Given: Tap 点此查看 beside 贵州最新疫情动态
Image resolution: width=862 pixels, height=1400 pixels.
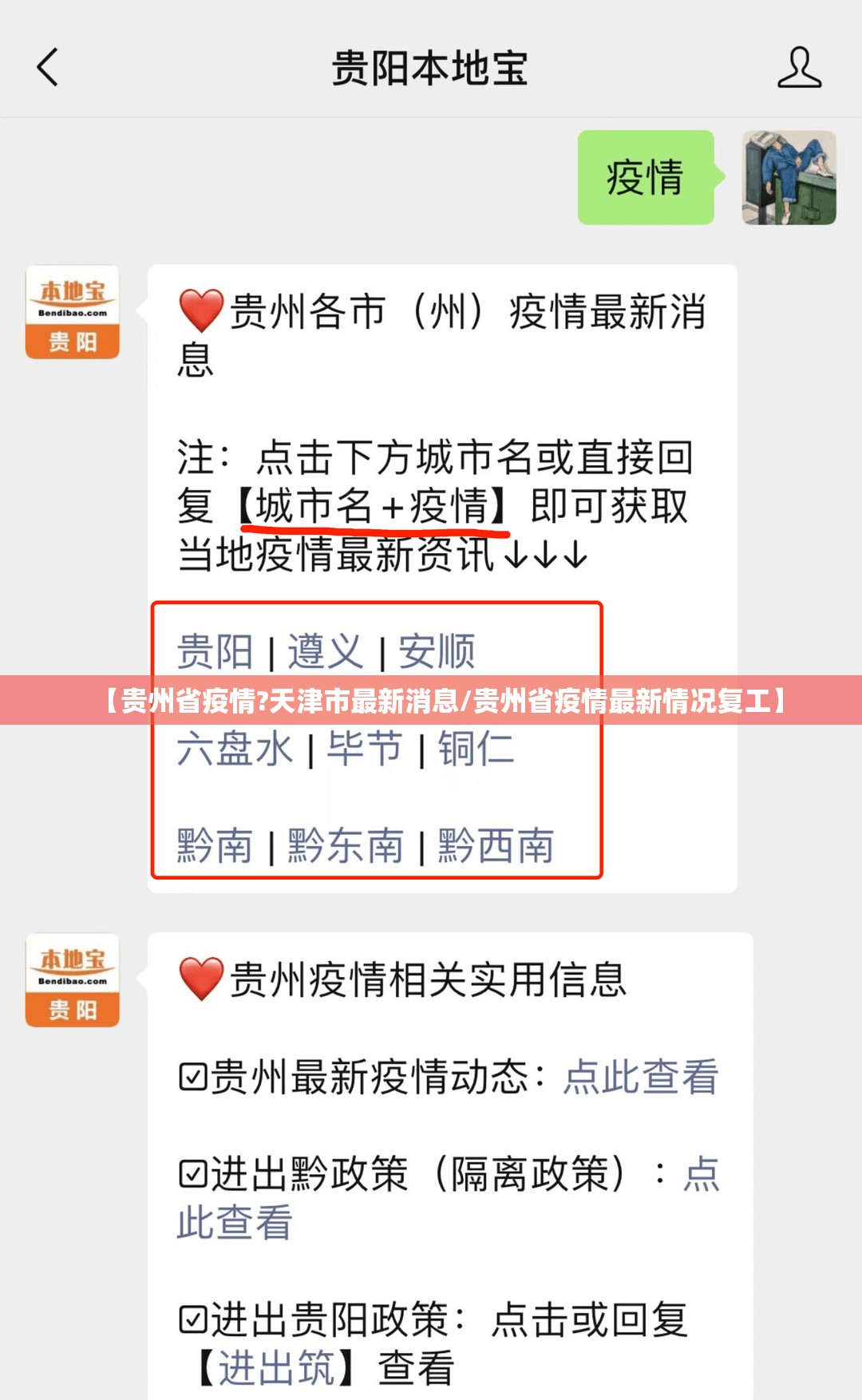Looking at the screenshot, I should coord(641,1077).
